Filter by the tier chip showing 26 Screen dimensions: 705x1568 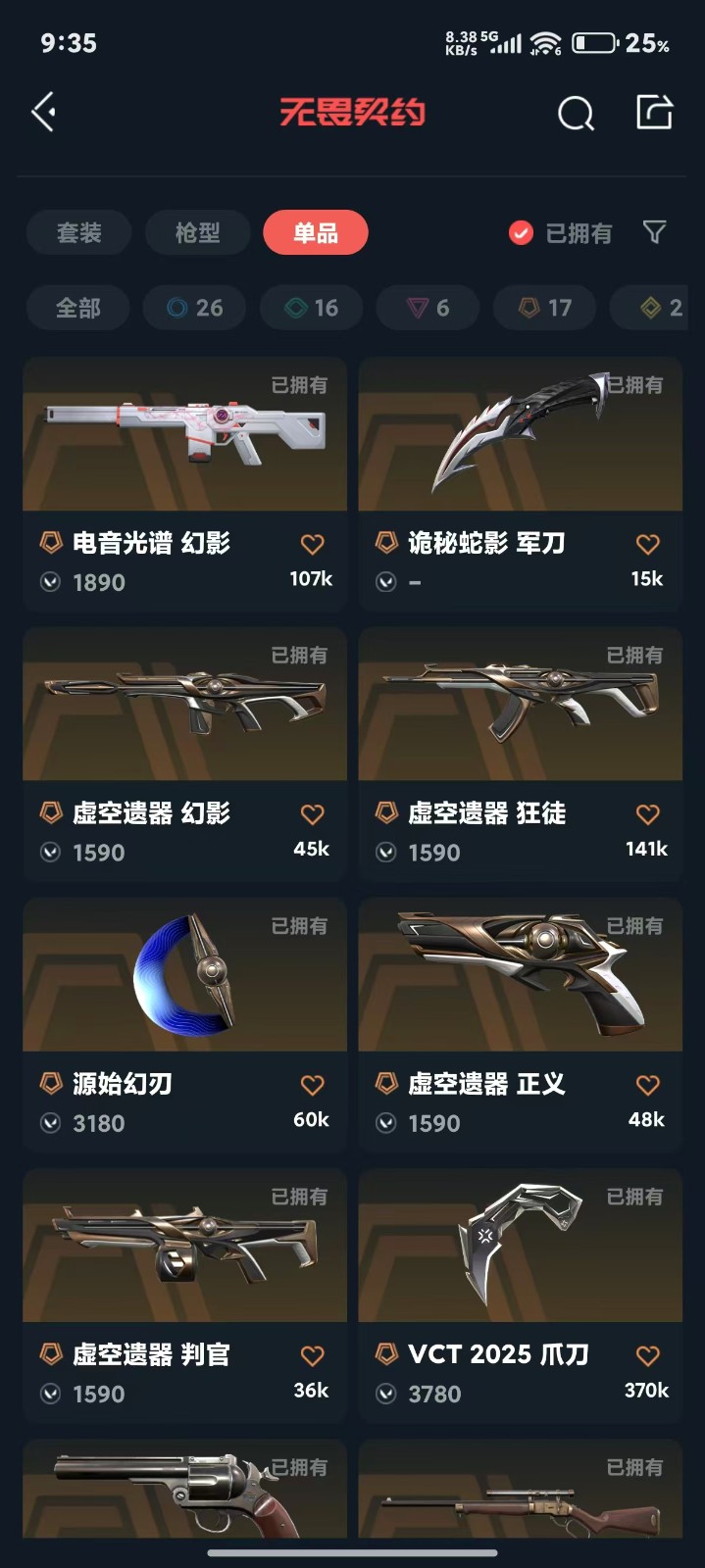tap(195, 308)
